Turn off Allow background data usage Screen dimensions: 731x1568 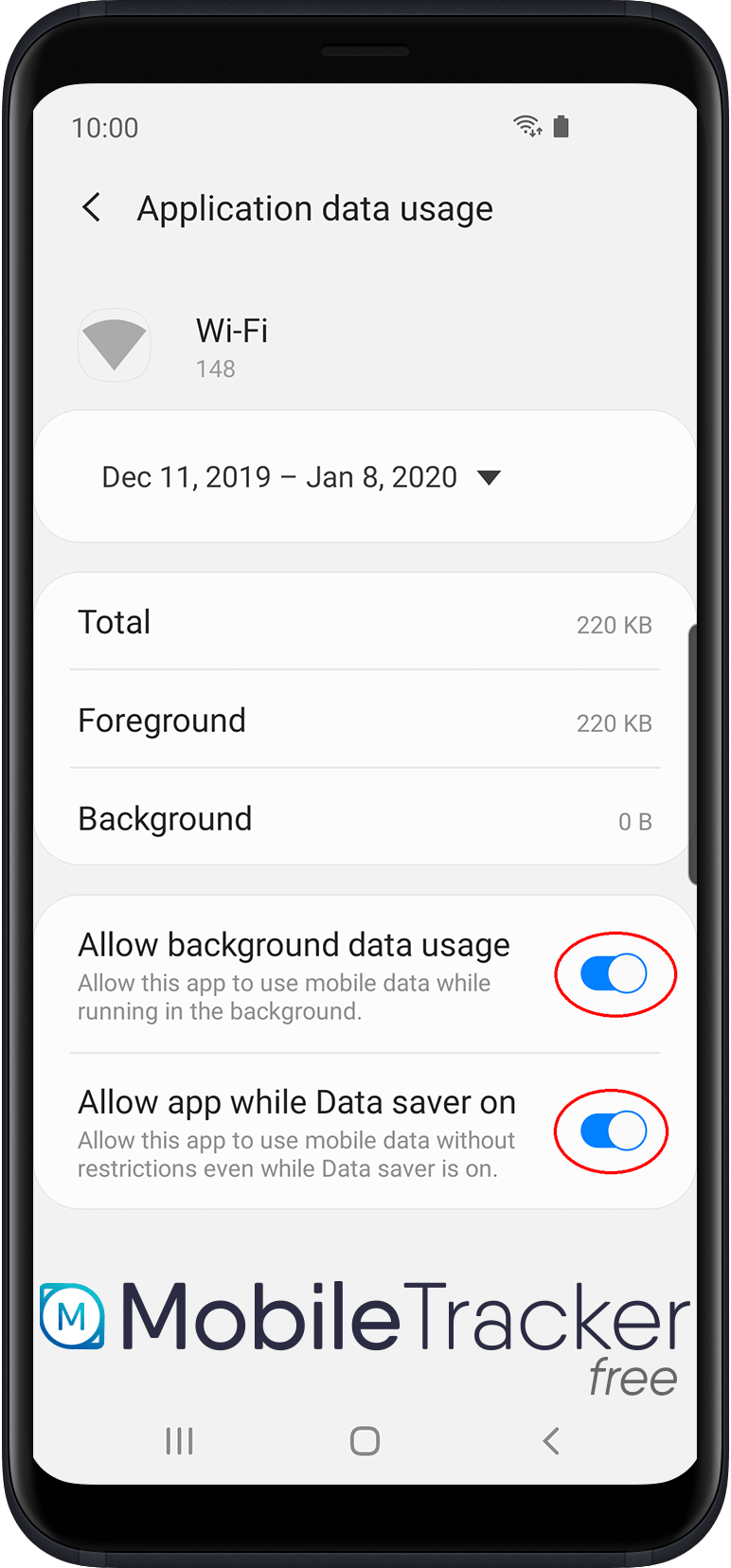pos(614,974)
